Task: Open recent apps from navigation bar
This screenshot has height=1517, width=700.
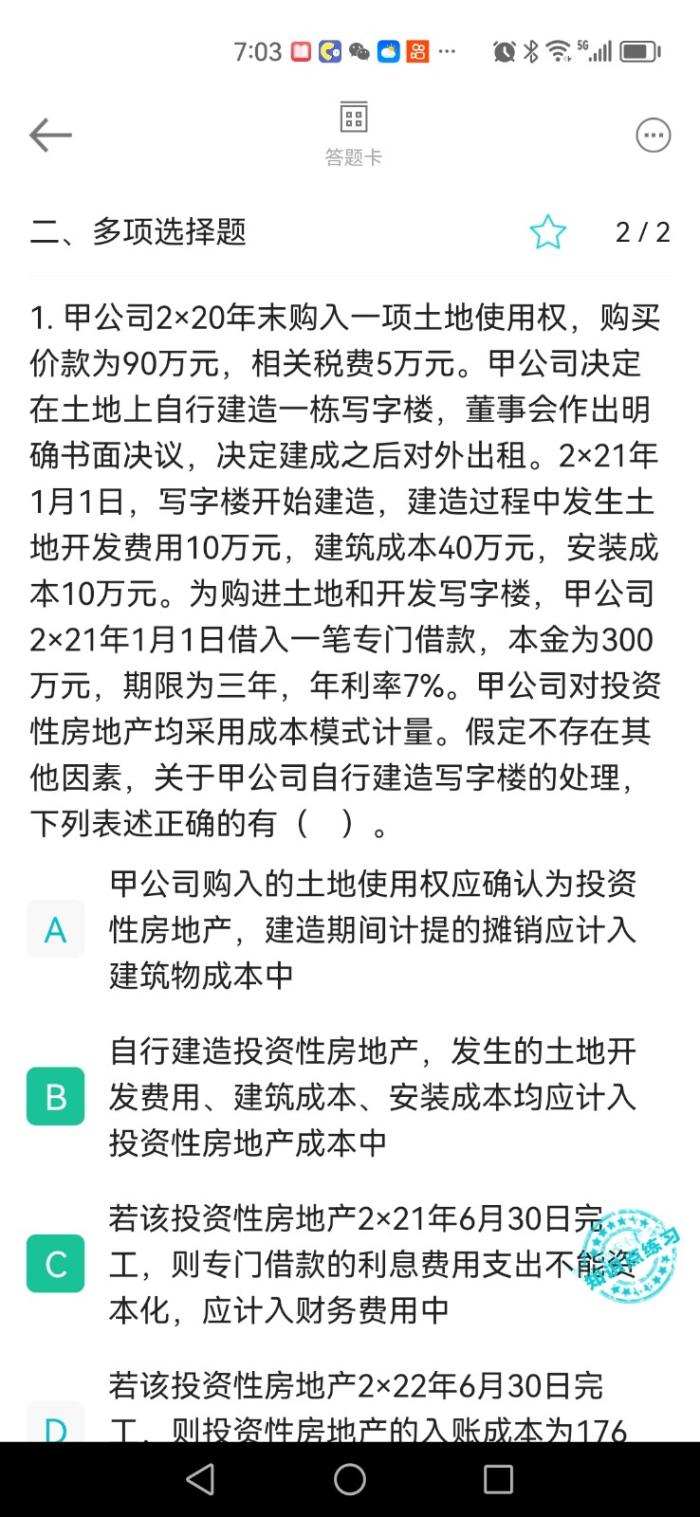Action: click(x=498, y=1479)
